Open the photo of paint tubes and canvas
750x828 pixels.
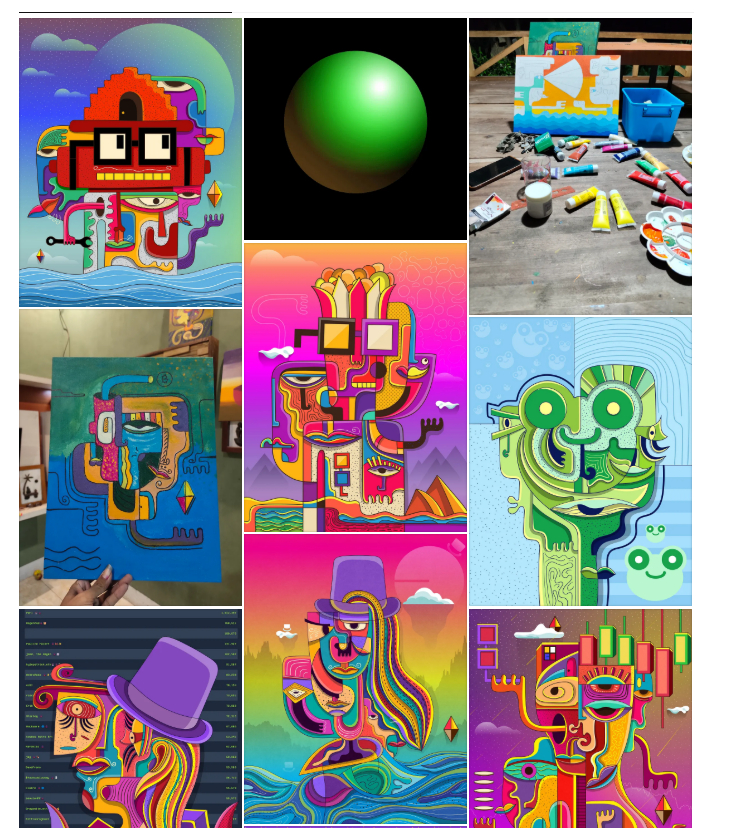pyautogui.click(x=580, y=166)
